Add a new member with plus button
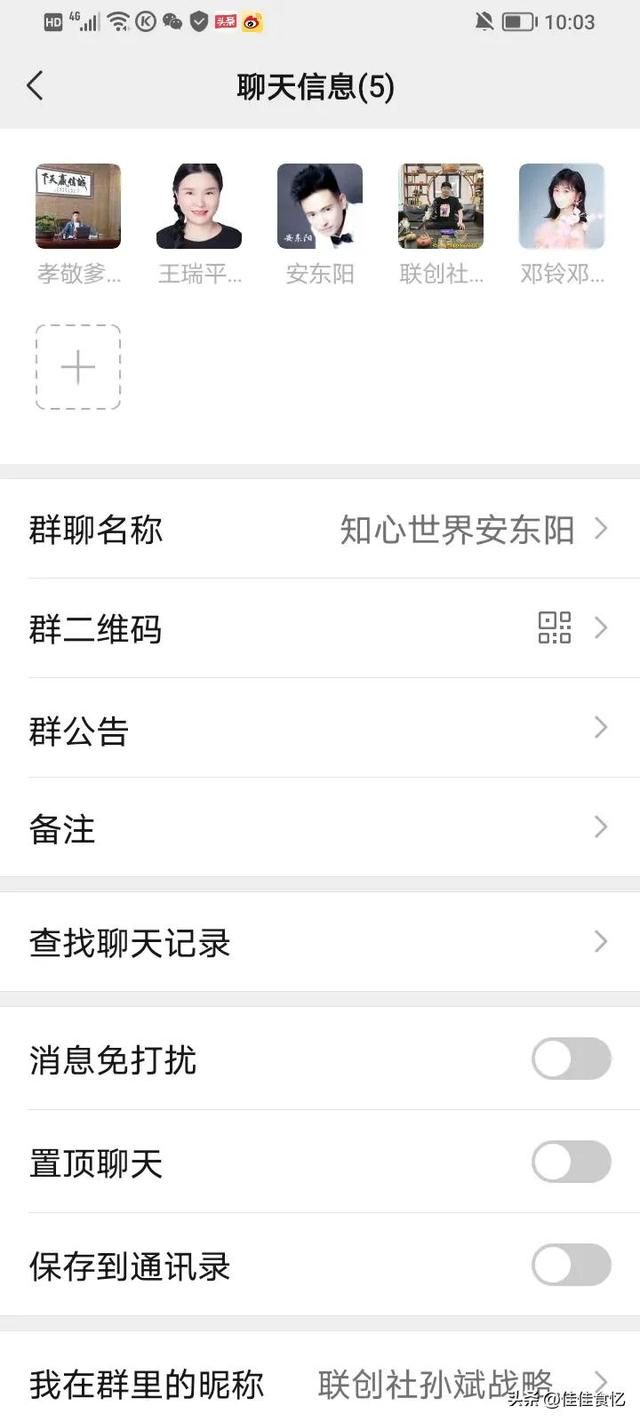This screenshot has height=1422, width=640. [x=78, y=367]
